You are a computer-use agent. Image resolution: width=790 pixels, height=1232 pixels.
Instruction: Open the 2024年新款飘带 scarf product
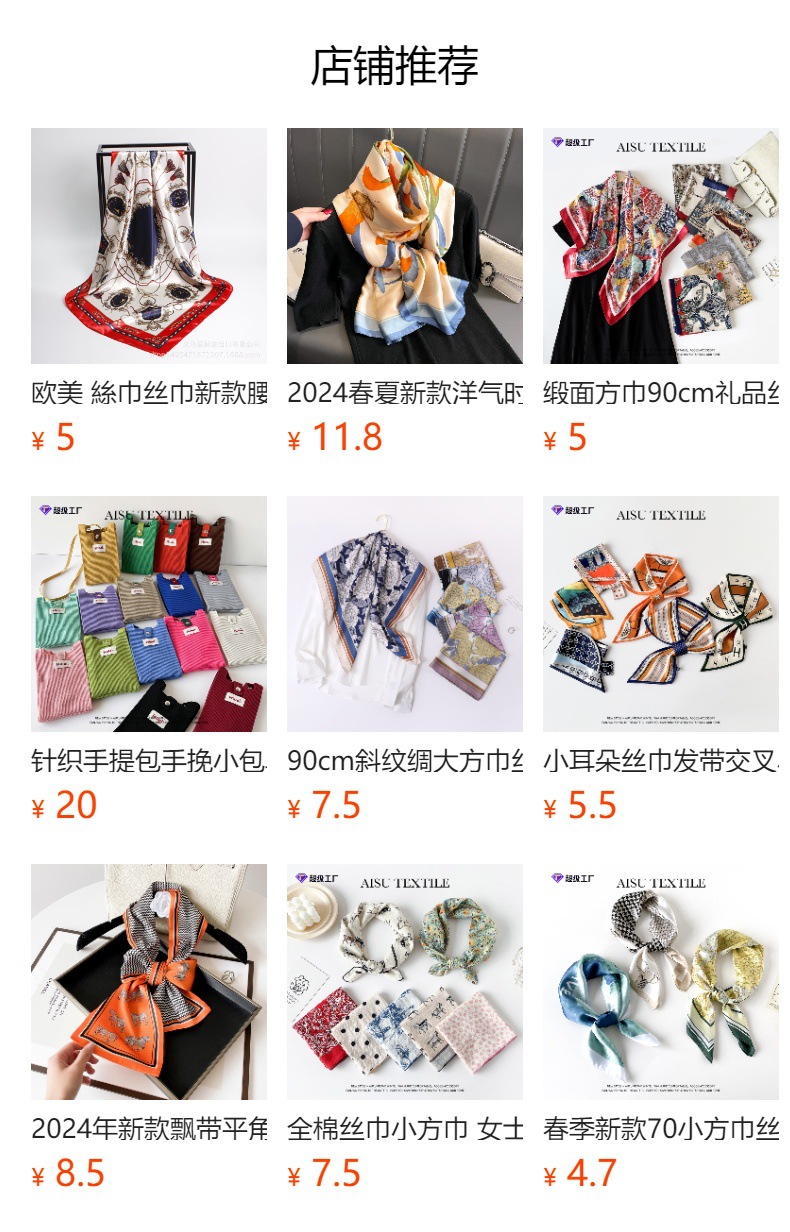tap(149, 982)
